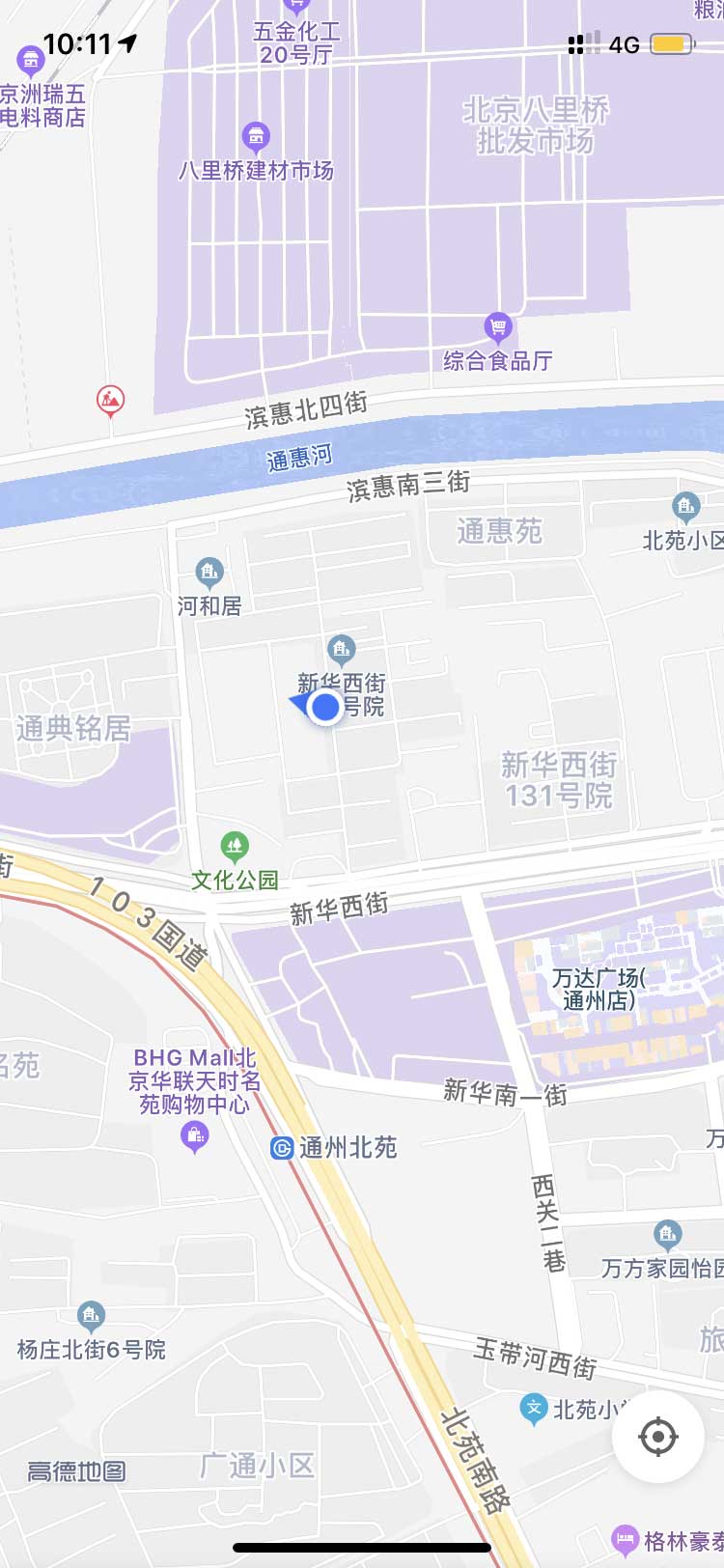Screen dimensions: 724x1568
Task: Select the 新华西街 residence marker near location
Action: pyautogui.click(x=341, y=649)
